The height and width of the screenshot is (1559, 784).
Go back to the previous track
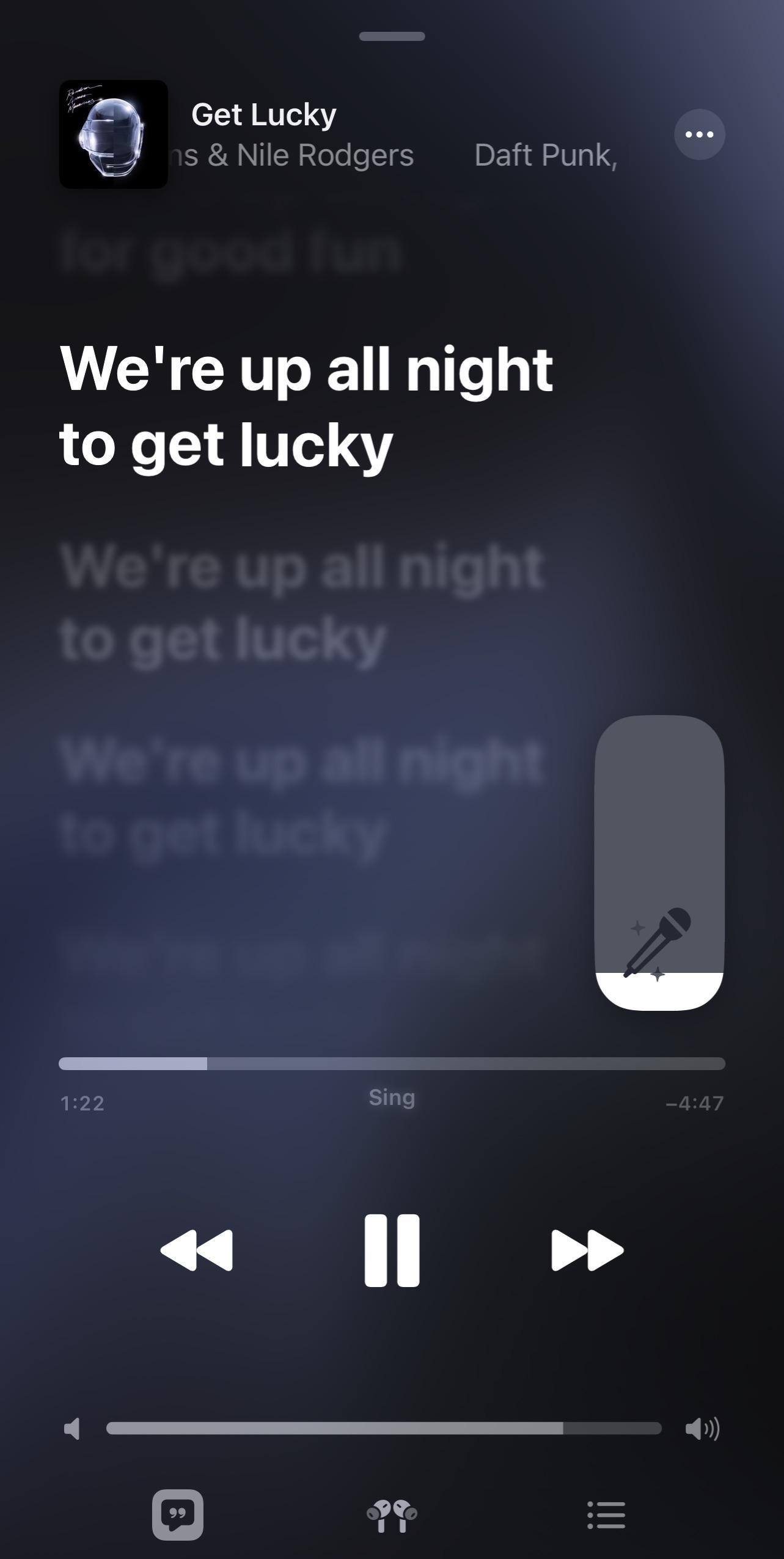(x=196, y=1250)
